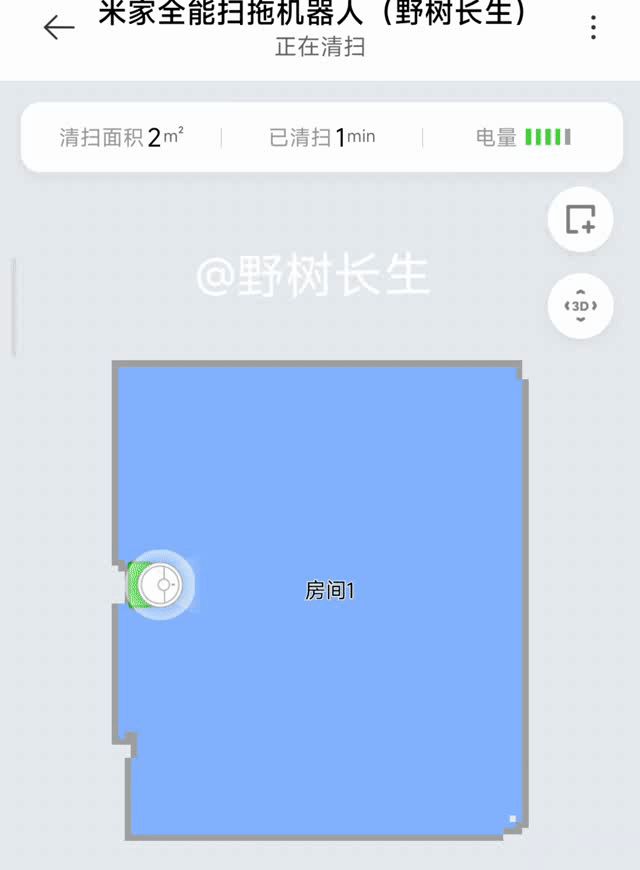Tap the add zone button

[x=580, y=219]
